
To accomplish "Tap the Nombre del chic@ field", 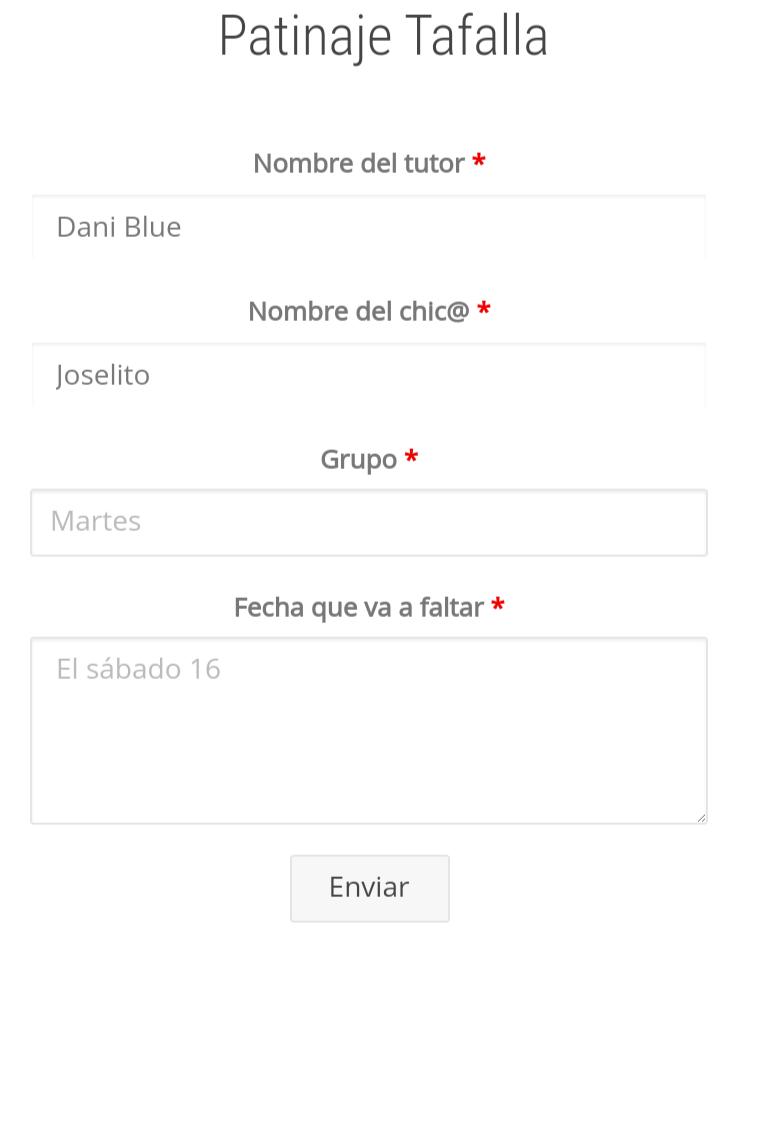I will pyautogui.click(x=368, y=375).
